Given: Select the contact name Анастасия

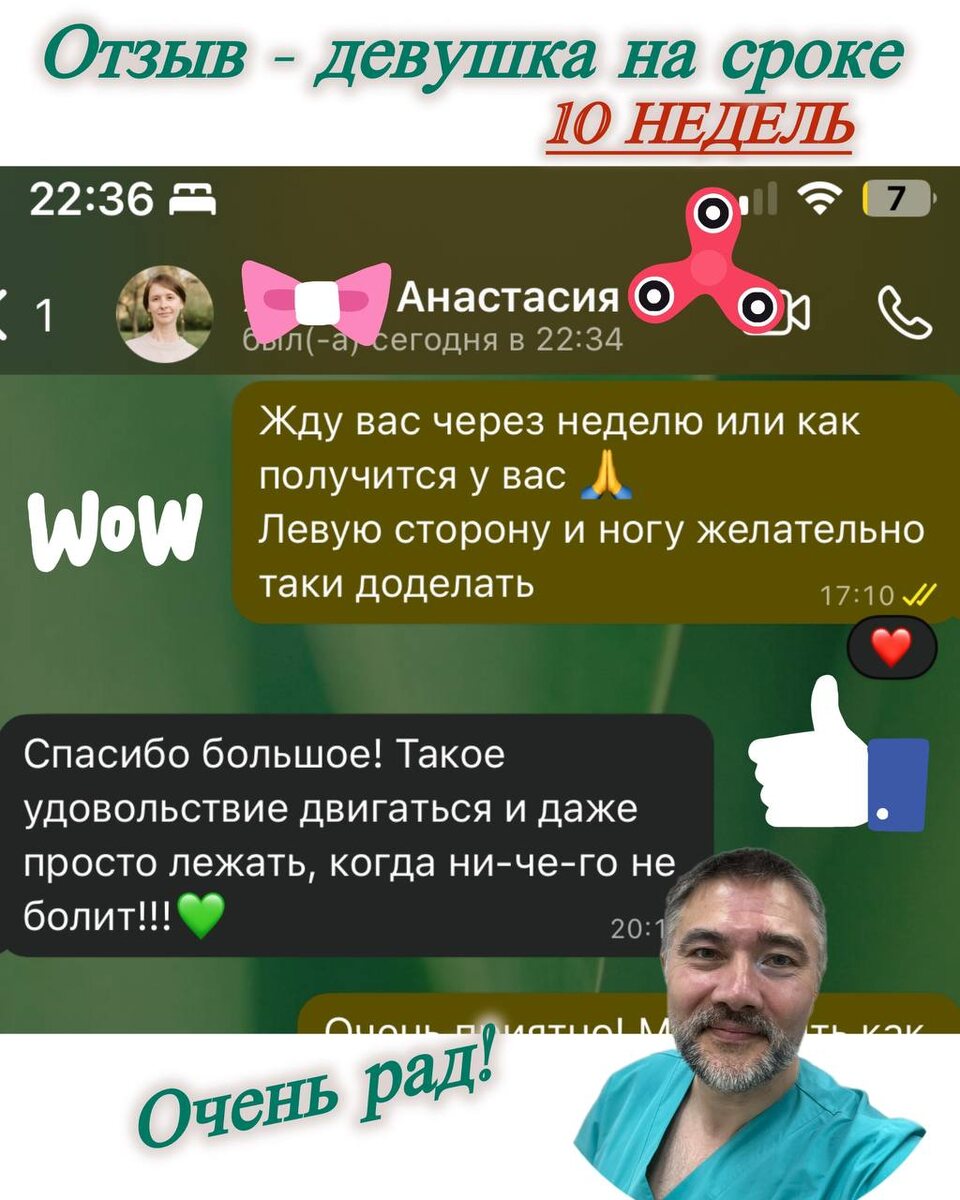Looking at the screenshot, I should (510, 297).
